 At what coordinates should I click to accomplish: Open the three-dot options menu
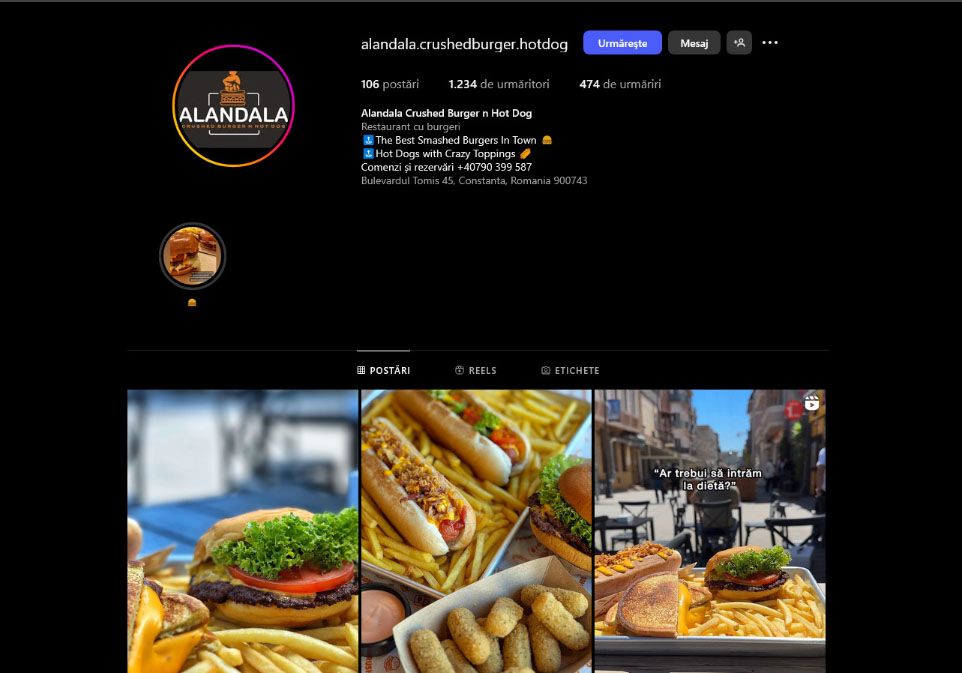click(x=770, y=43)
